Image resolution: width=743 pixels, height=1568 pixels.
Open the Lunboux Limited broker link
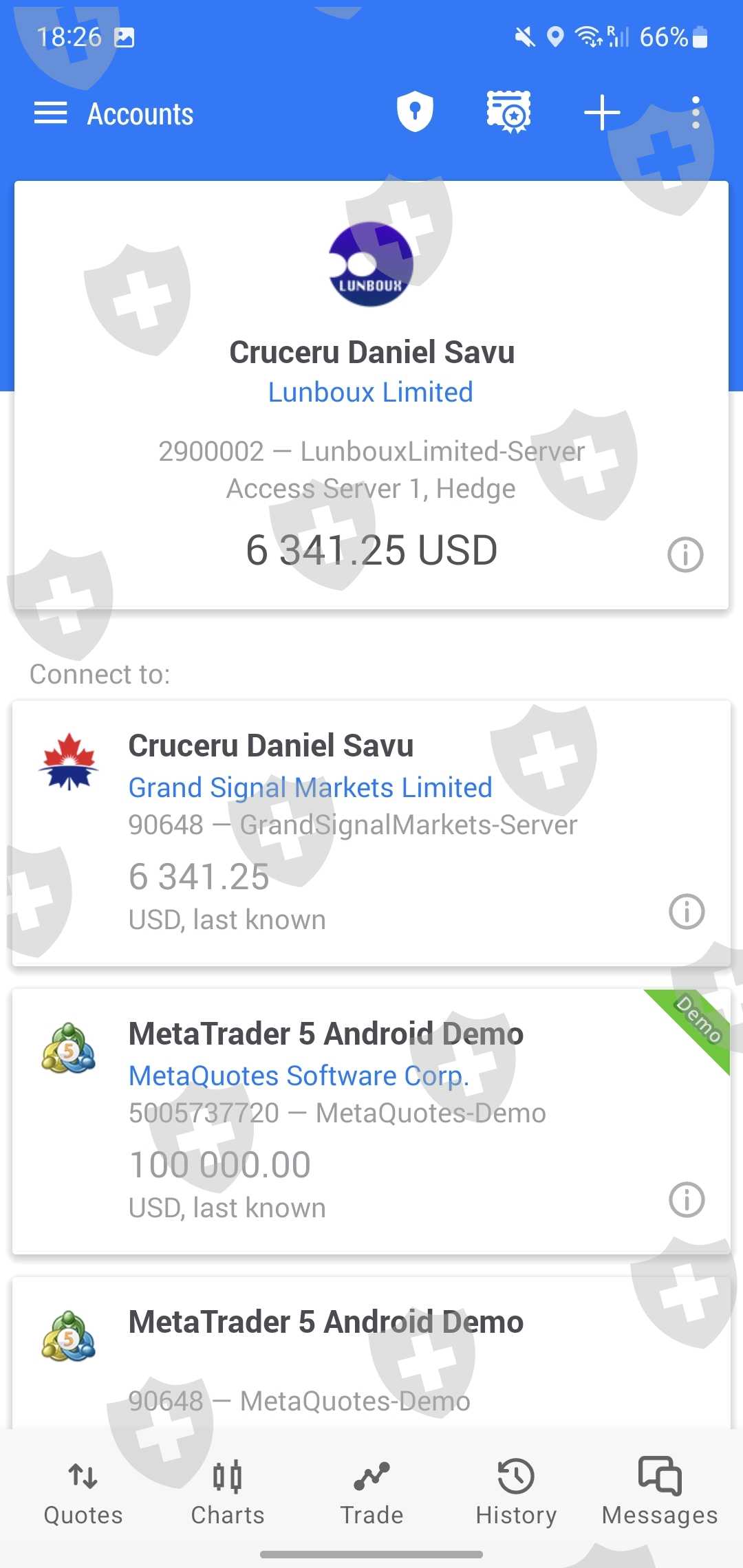[371, 392]
